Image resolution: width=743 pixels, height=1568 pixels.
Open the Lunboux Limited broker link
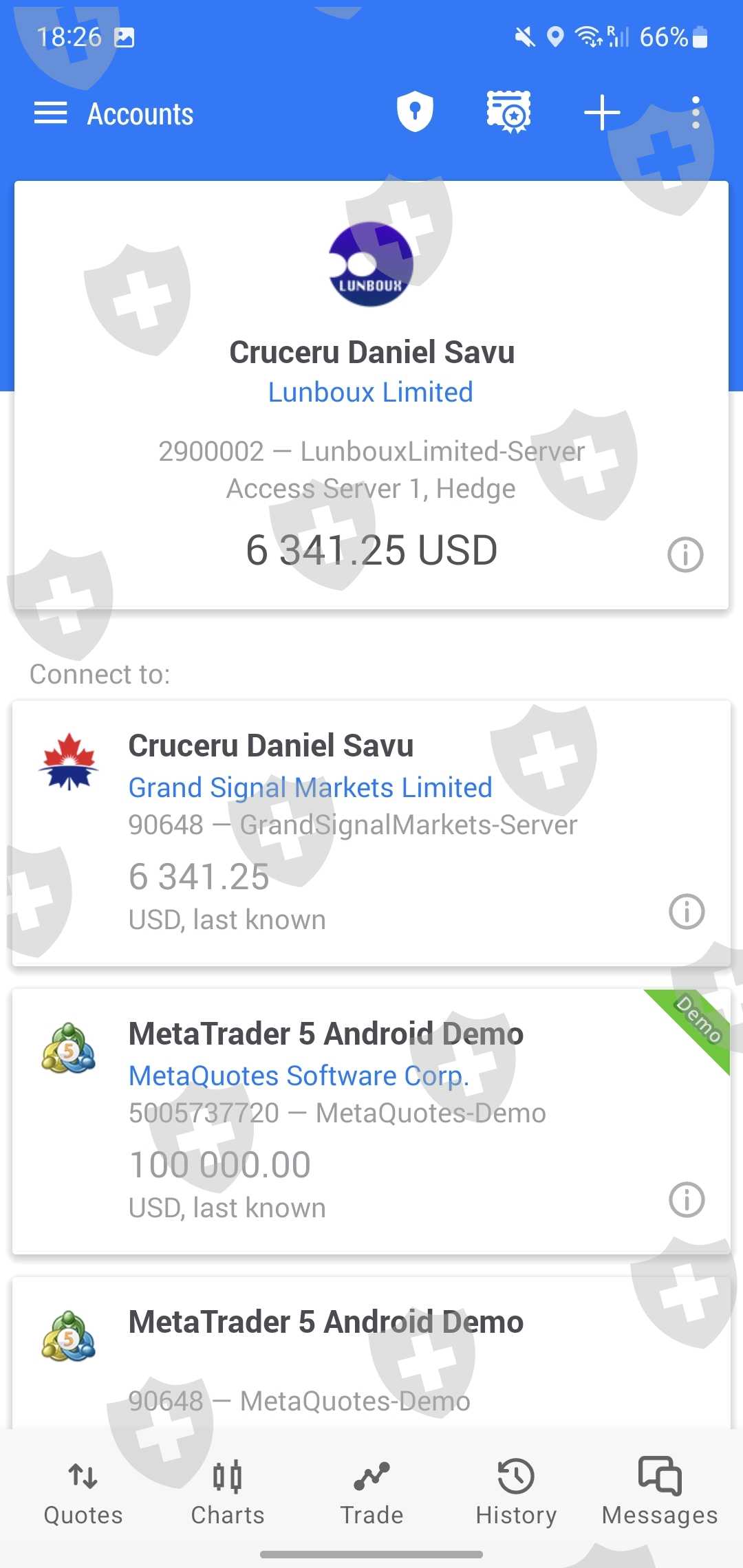[371, 392]
